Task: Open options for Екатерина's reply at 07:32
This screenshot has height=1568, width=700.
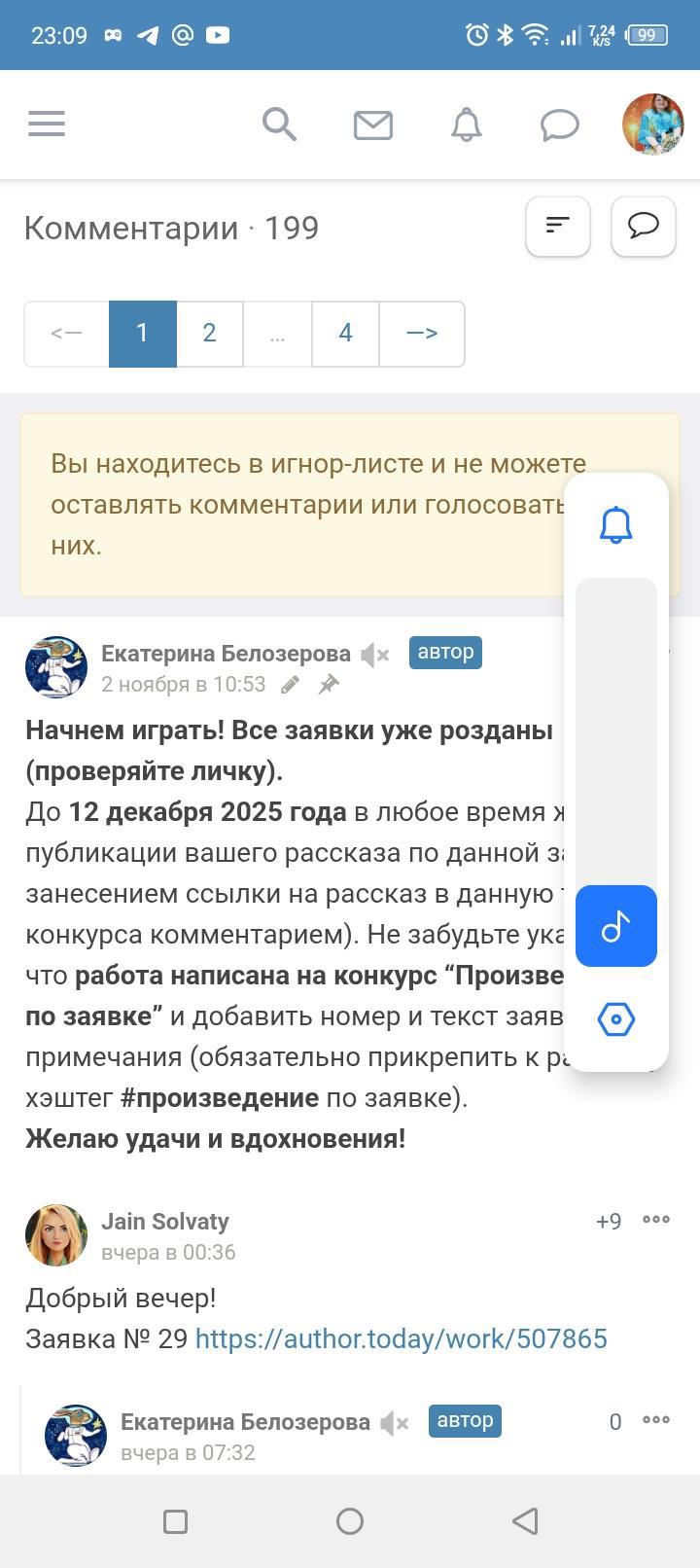Action: (x=656, y=1420)
